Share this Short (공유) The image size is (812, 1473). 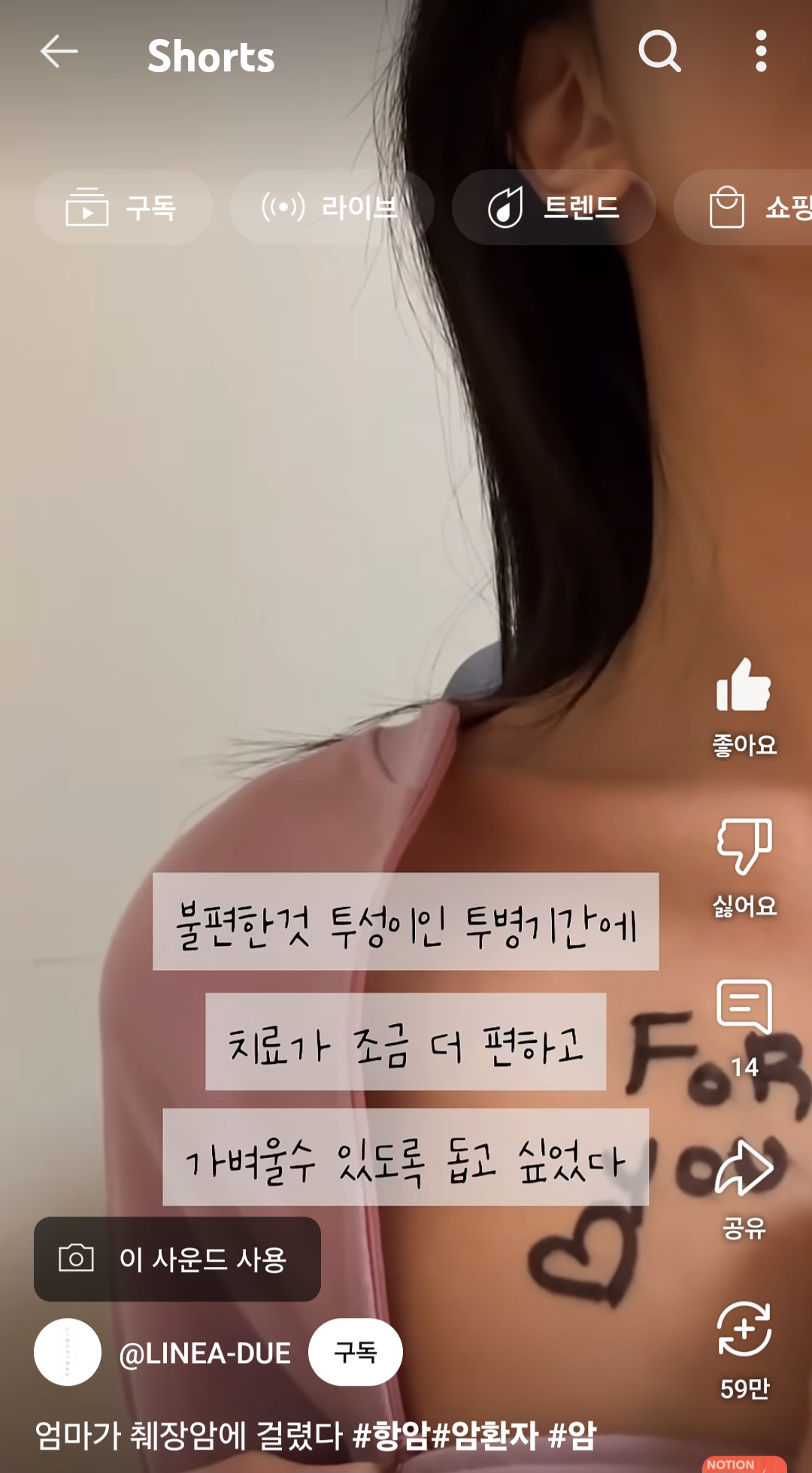(x=744, y=1168)
